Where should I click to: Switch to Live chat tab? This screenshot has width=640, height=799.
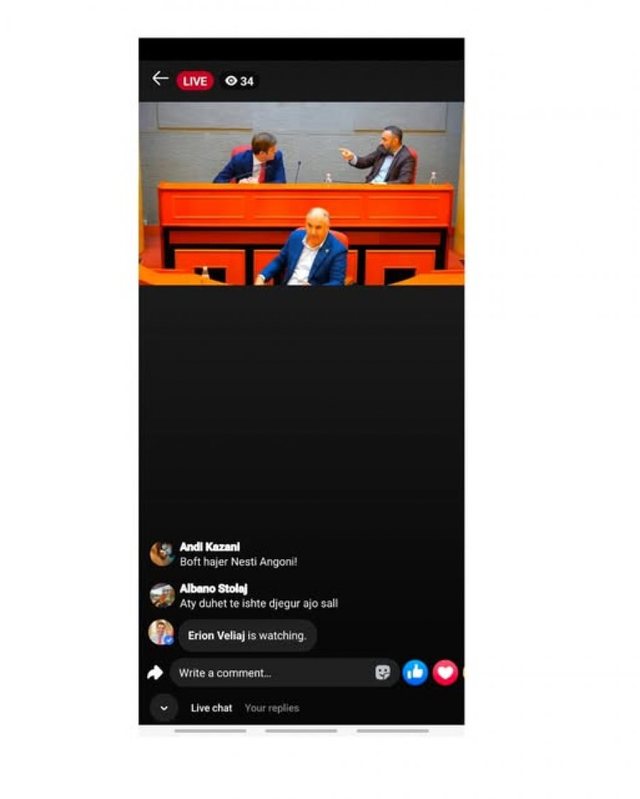pyautogui.click(x=211, y=708)
